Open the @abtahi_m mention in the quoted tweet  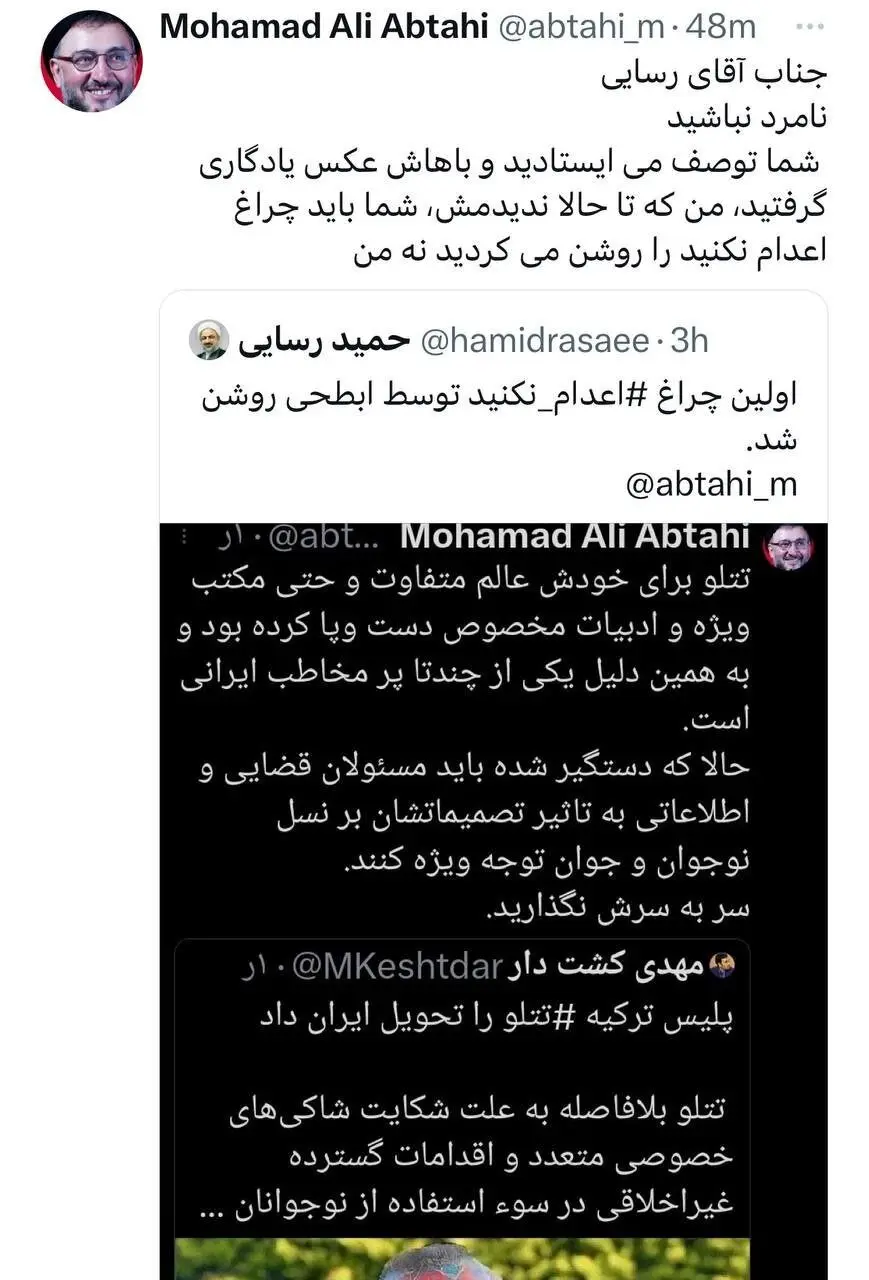coord(711,485)
